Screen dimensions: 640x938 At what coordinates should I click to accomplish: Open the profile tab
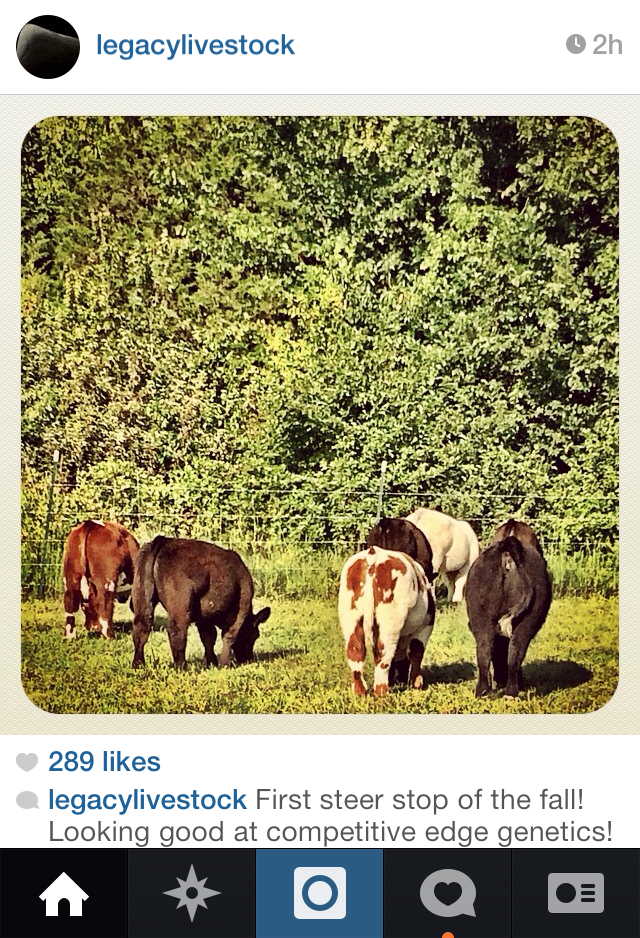[x=576, y=893]
